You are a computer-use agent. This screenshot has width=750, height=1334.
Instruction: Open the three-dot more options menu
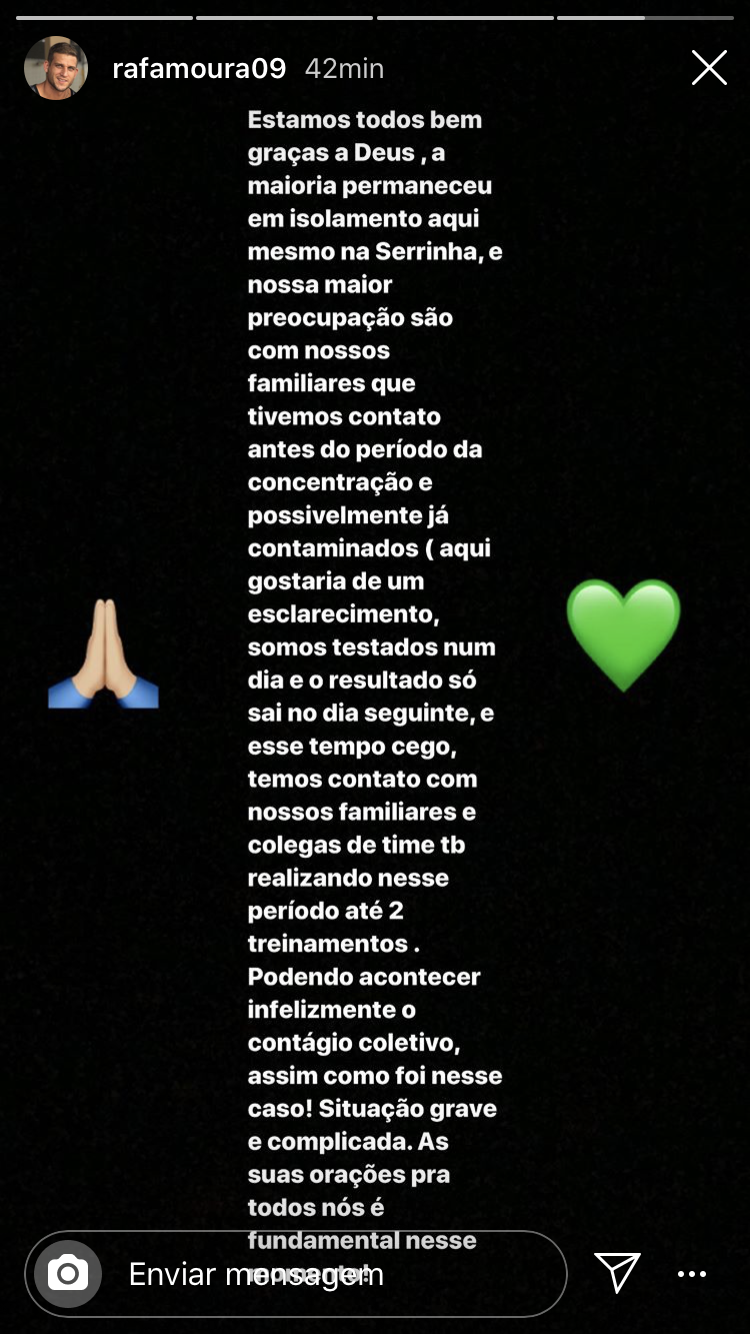(x=692, y=1274)
